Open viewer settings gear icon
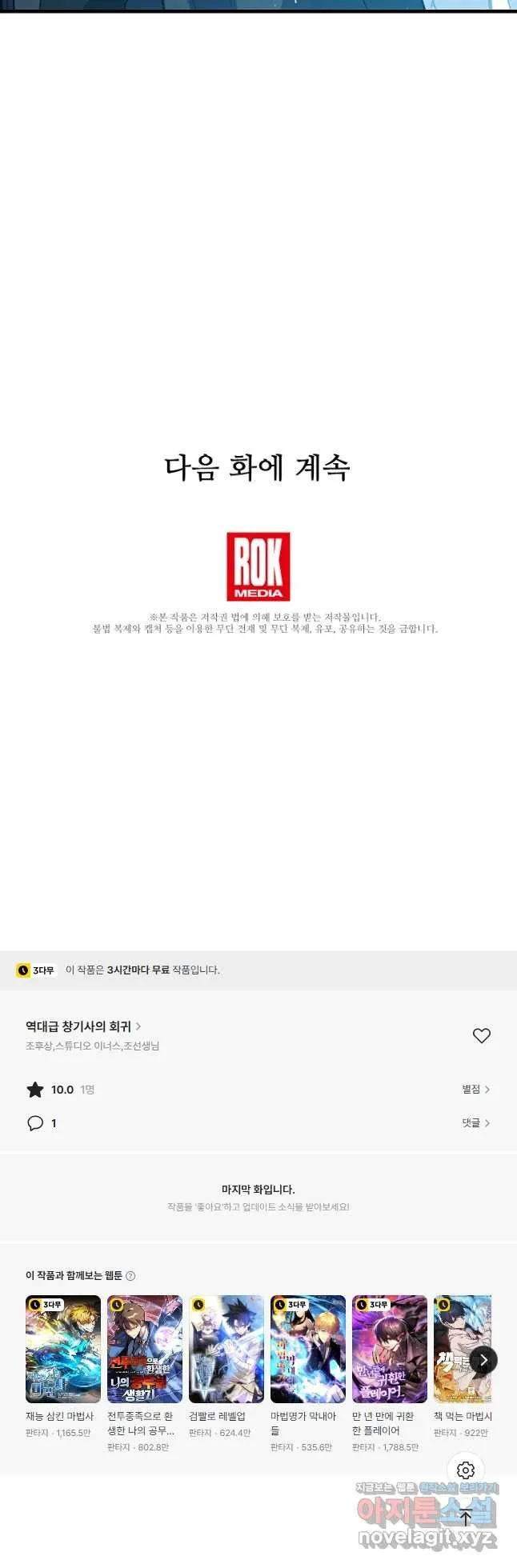This screenshot has width=517, height=1568. click(x=466, y=1470)
